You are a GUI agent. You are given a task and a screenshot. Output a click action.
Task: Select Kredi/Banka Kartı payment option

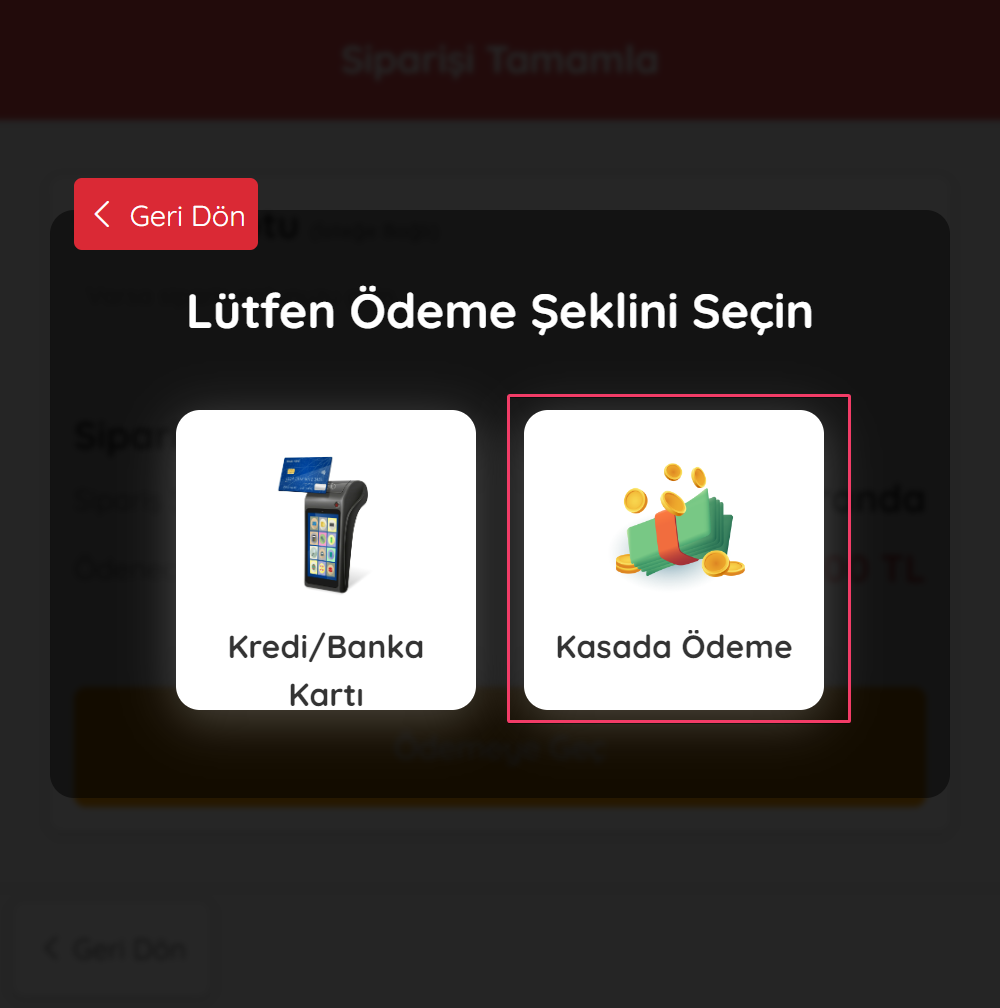point(326,560)
